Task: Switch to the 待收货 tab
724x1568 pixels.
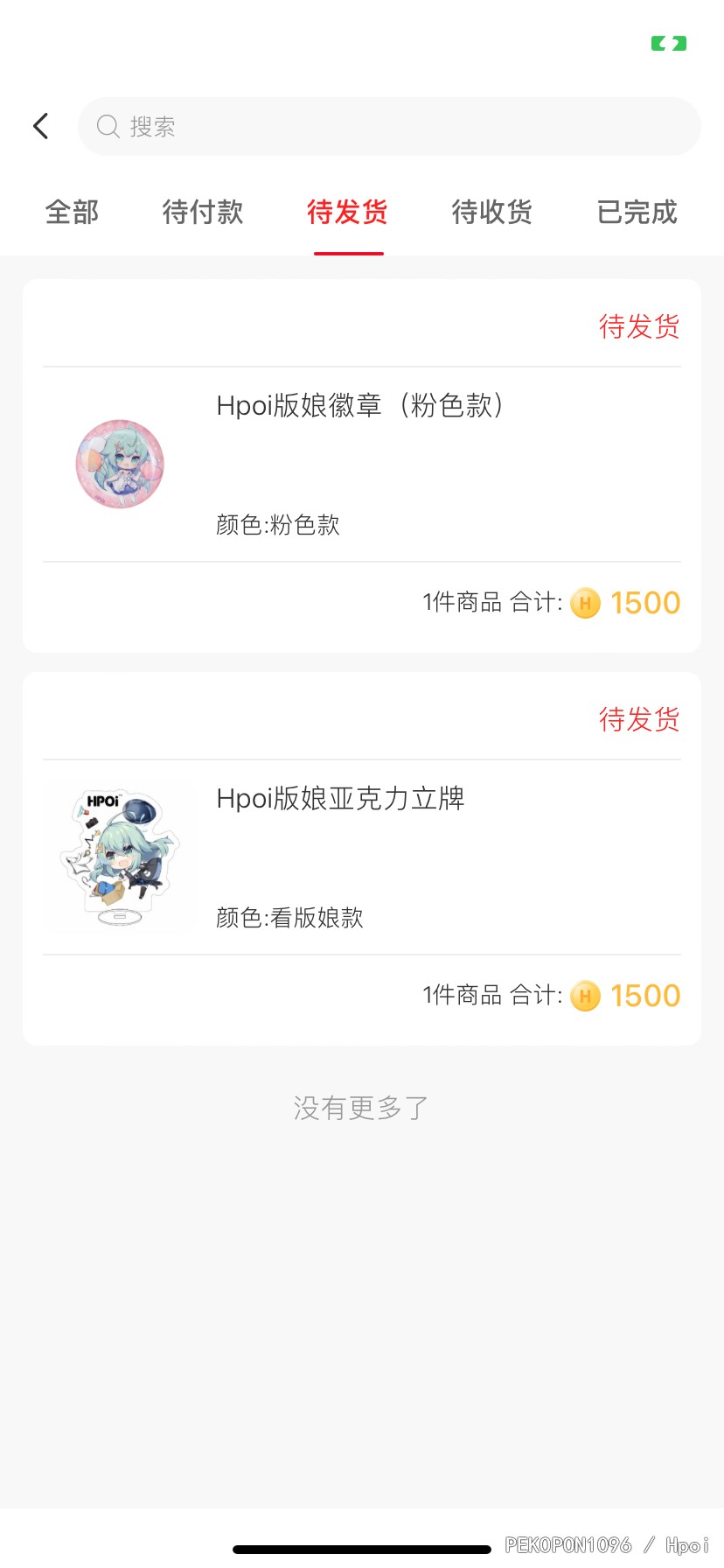Action: [492, 212]
